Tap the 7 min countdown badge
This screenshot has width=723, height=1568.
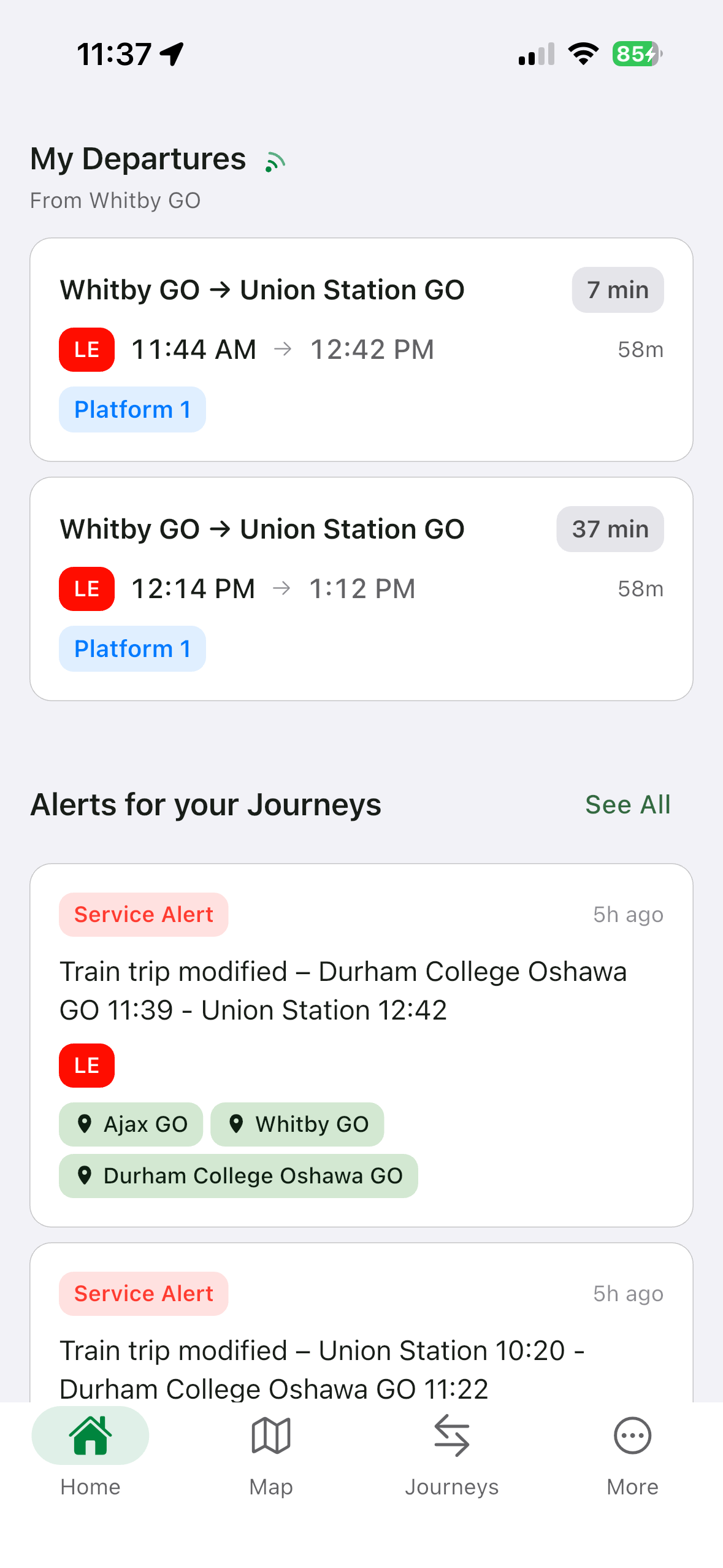(617, 290)
